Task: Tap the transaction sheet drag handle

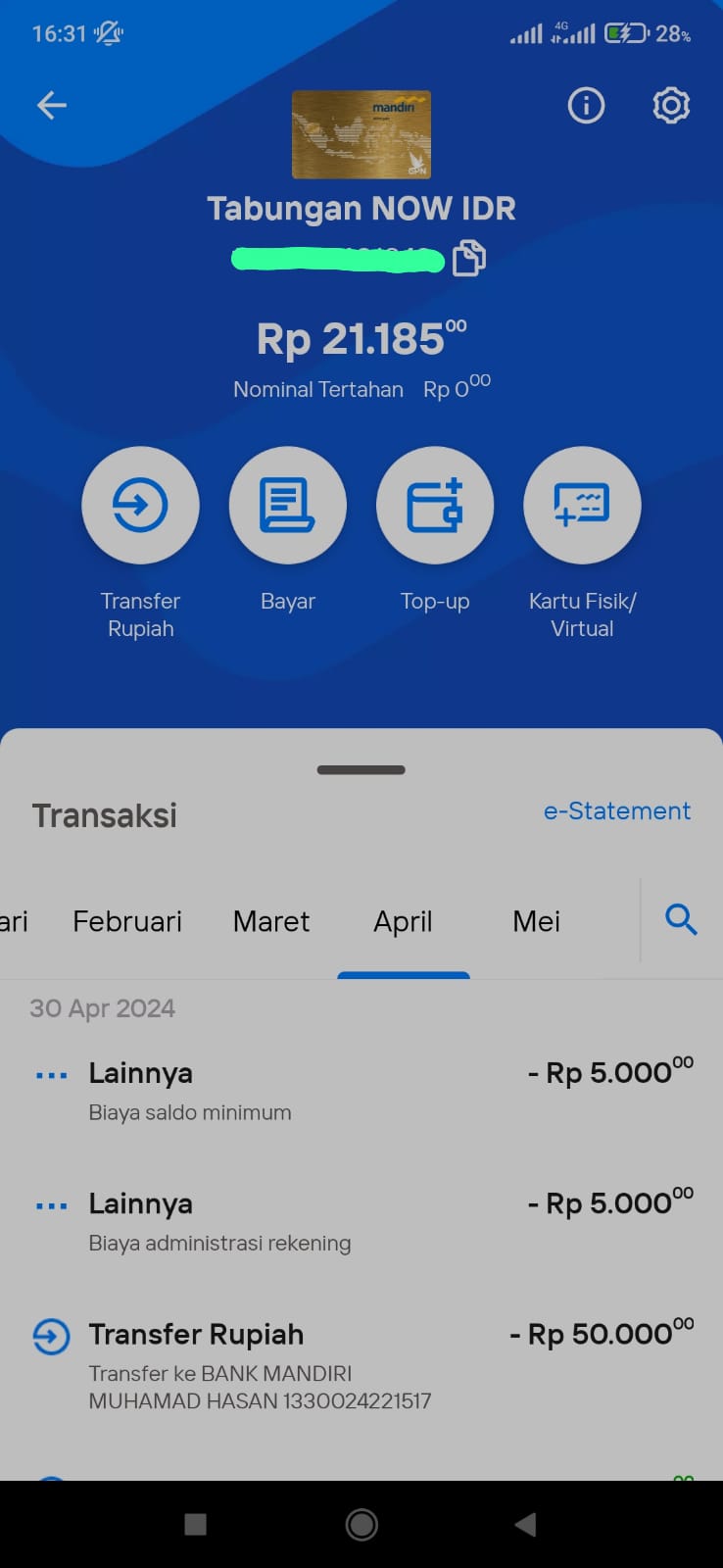Action: 361,769
